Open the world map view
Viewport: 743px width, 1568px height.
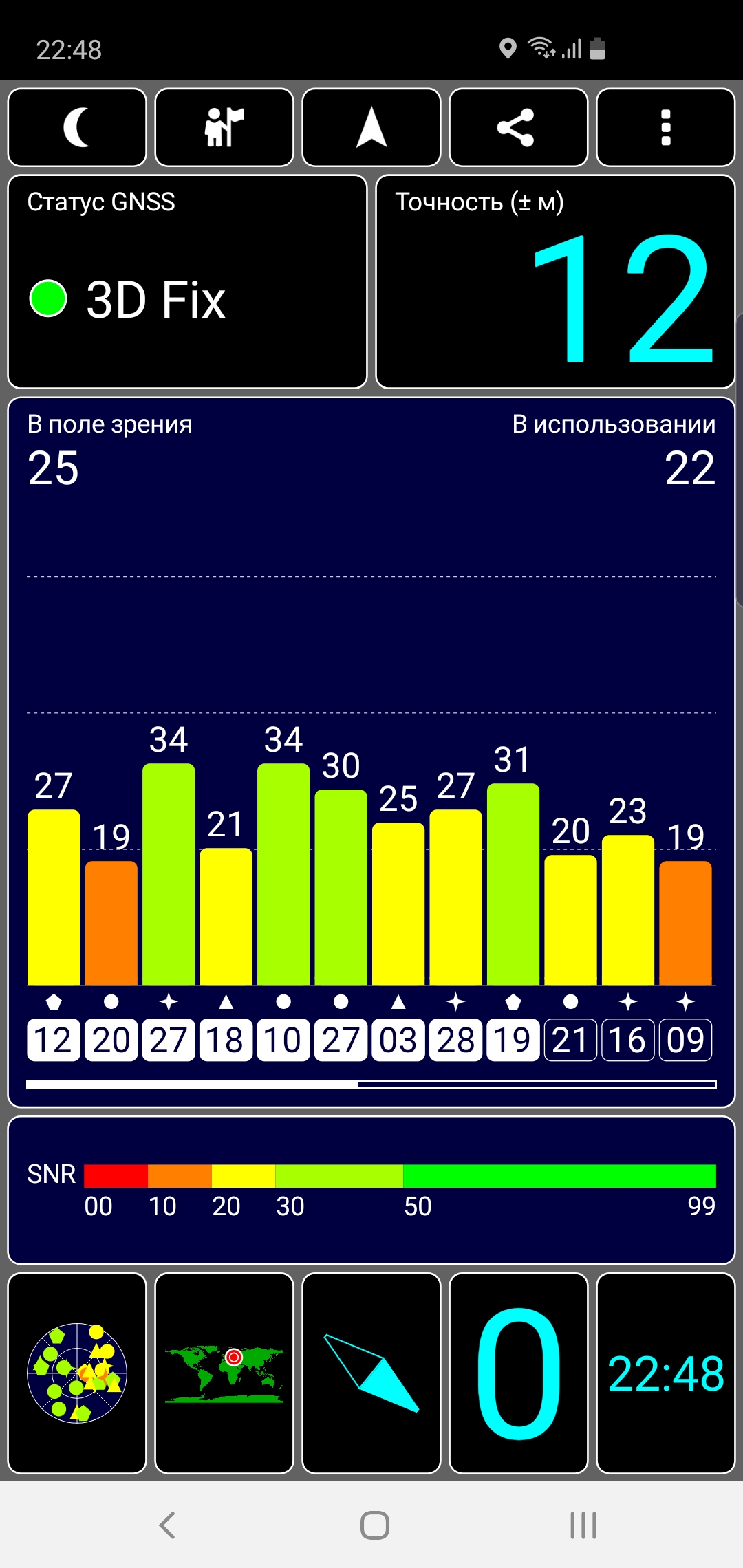pos(224,1373)
